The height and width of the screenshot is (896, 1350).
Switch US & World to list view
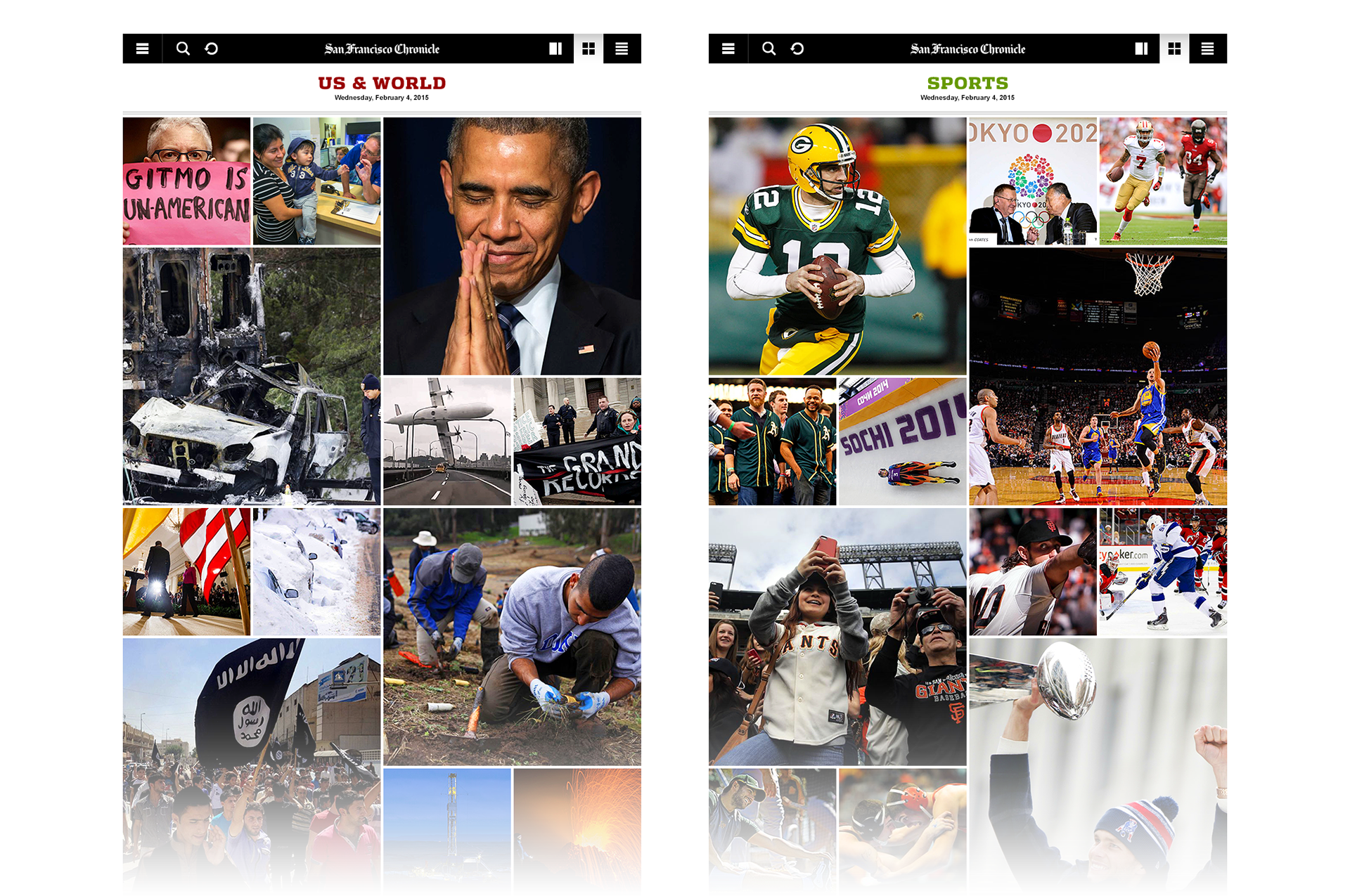tap(622, 48)
